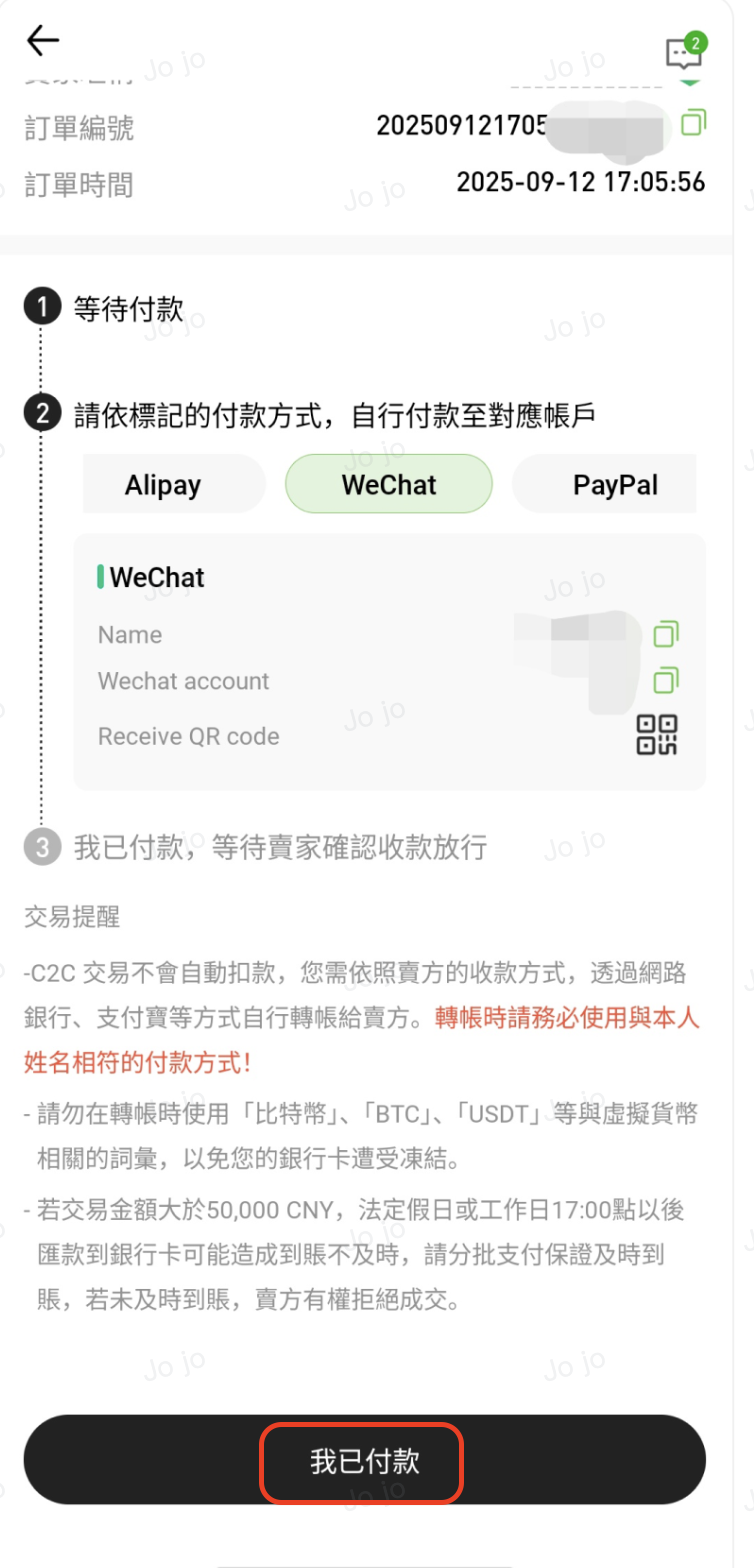Switch to the Alipay payment method
Image resolution: width=754 pixels, height=1568 pixels.
tap(164, 485)
